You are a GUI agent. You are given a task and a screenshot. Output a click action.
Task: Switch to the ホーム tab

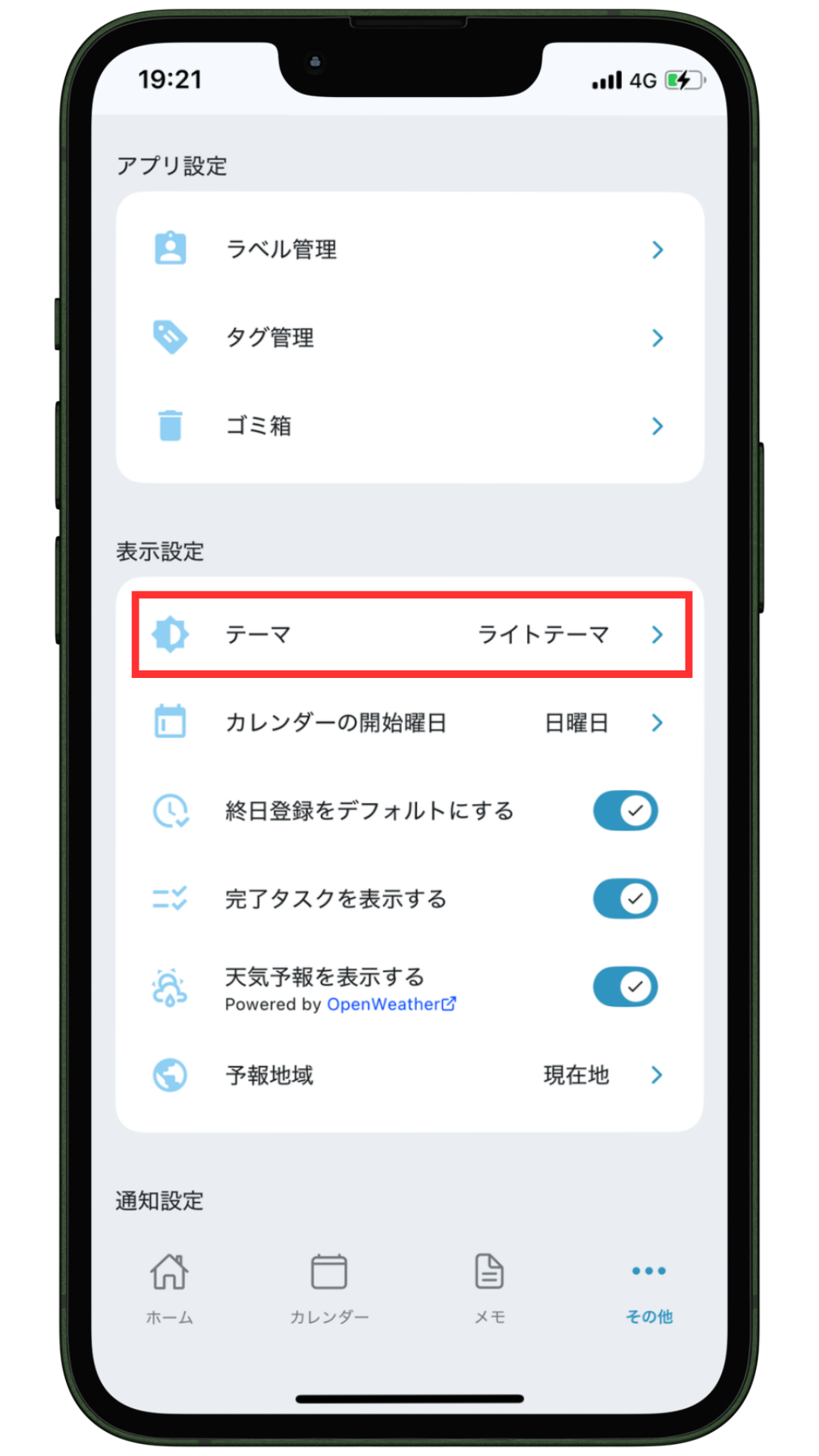pyautogui.click(x=169, y=1287)
